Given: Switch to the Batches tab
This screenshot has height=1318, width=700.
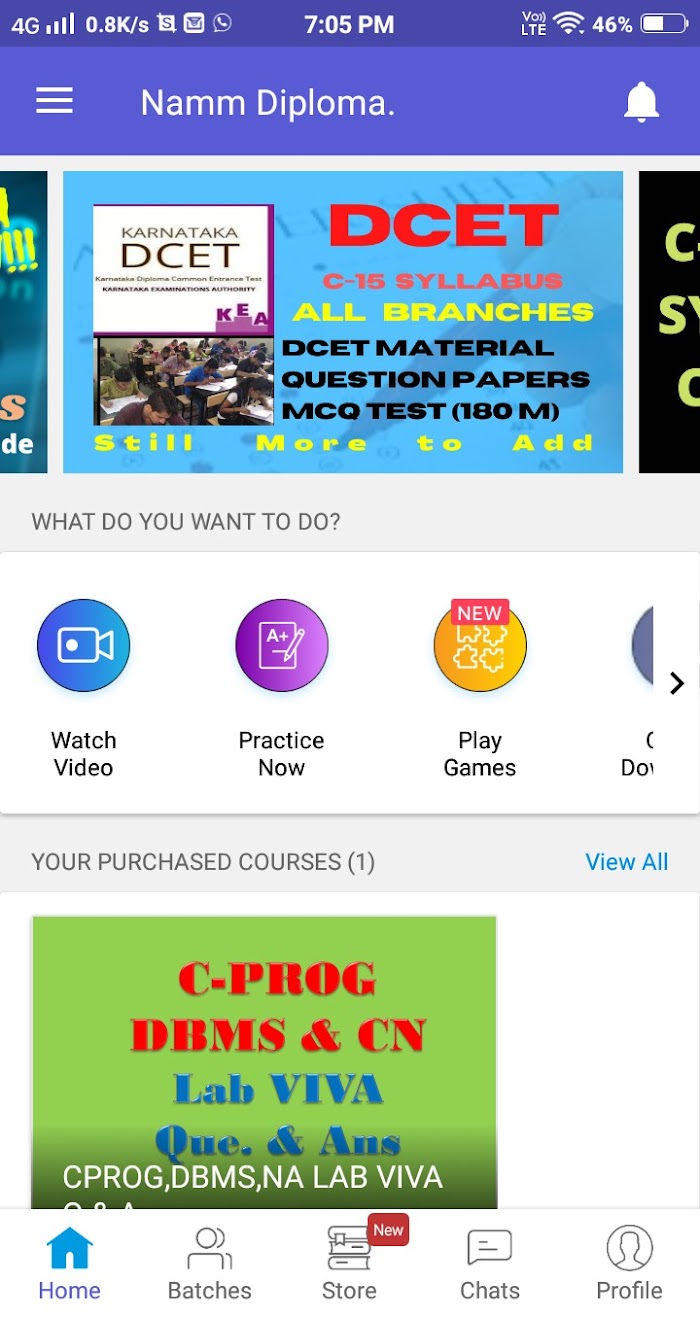Looking at the screenshot, I should point(210,1264).
